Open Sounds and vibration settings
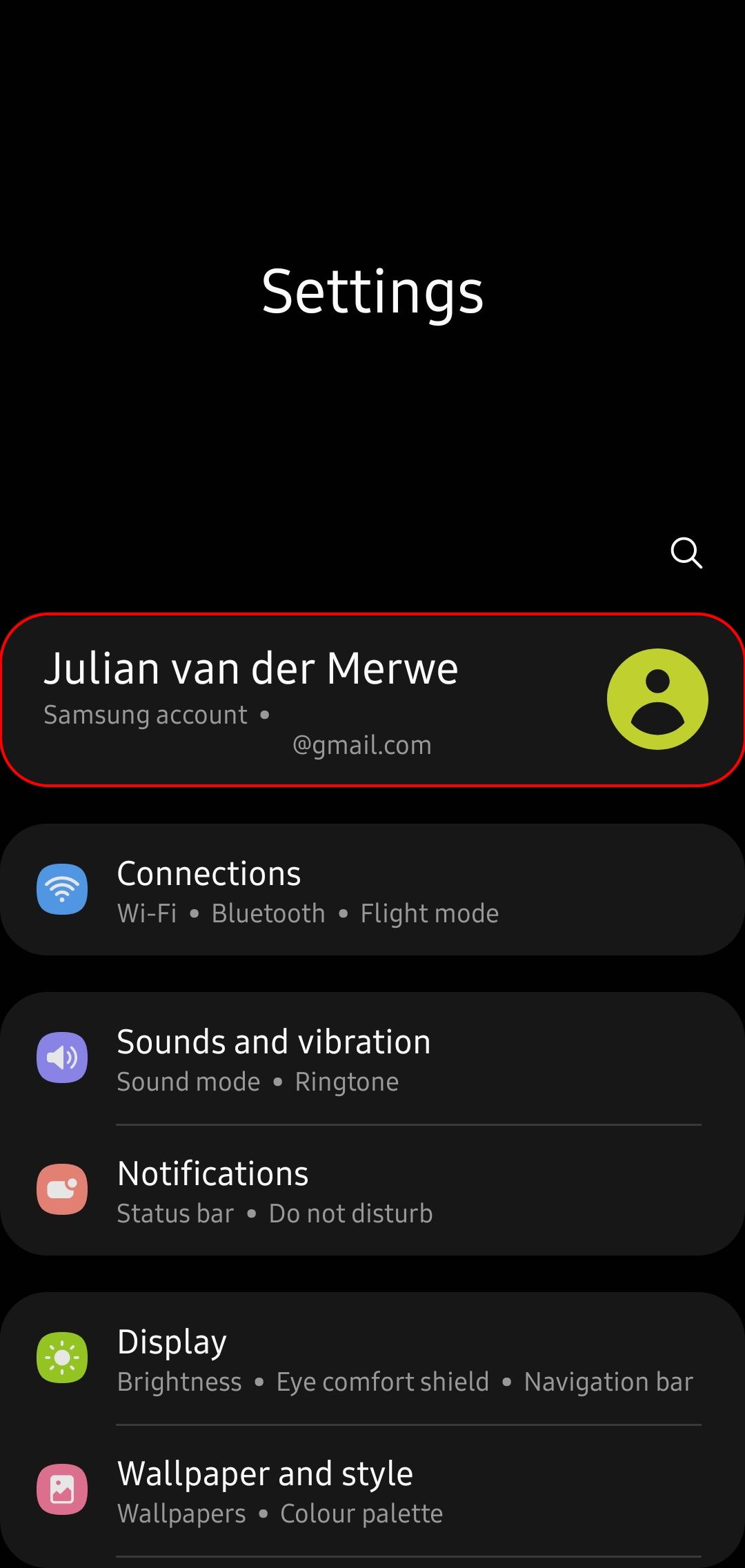Image resolution: width=745 pixels, height=1568 pixels. (x=372, y=1058)
